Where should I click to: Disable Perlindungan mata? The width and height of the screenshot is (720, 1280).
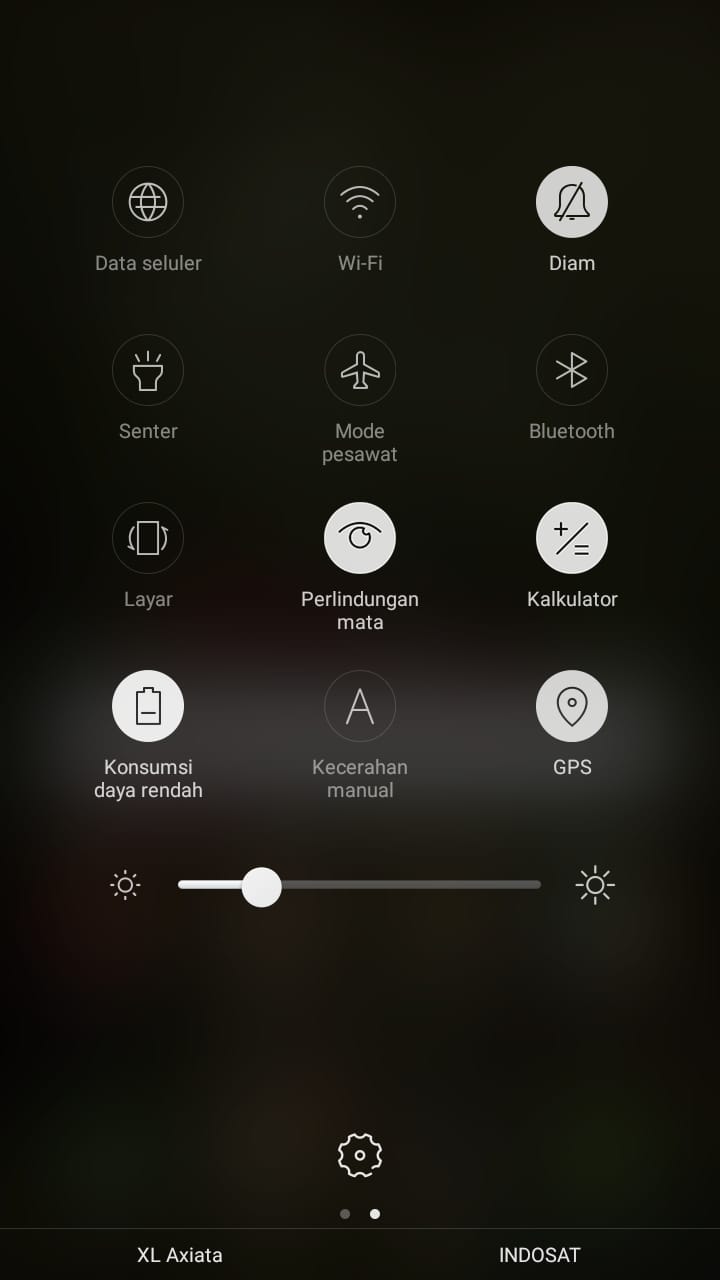point(360,538)
